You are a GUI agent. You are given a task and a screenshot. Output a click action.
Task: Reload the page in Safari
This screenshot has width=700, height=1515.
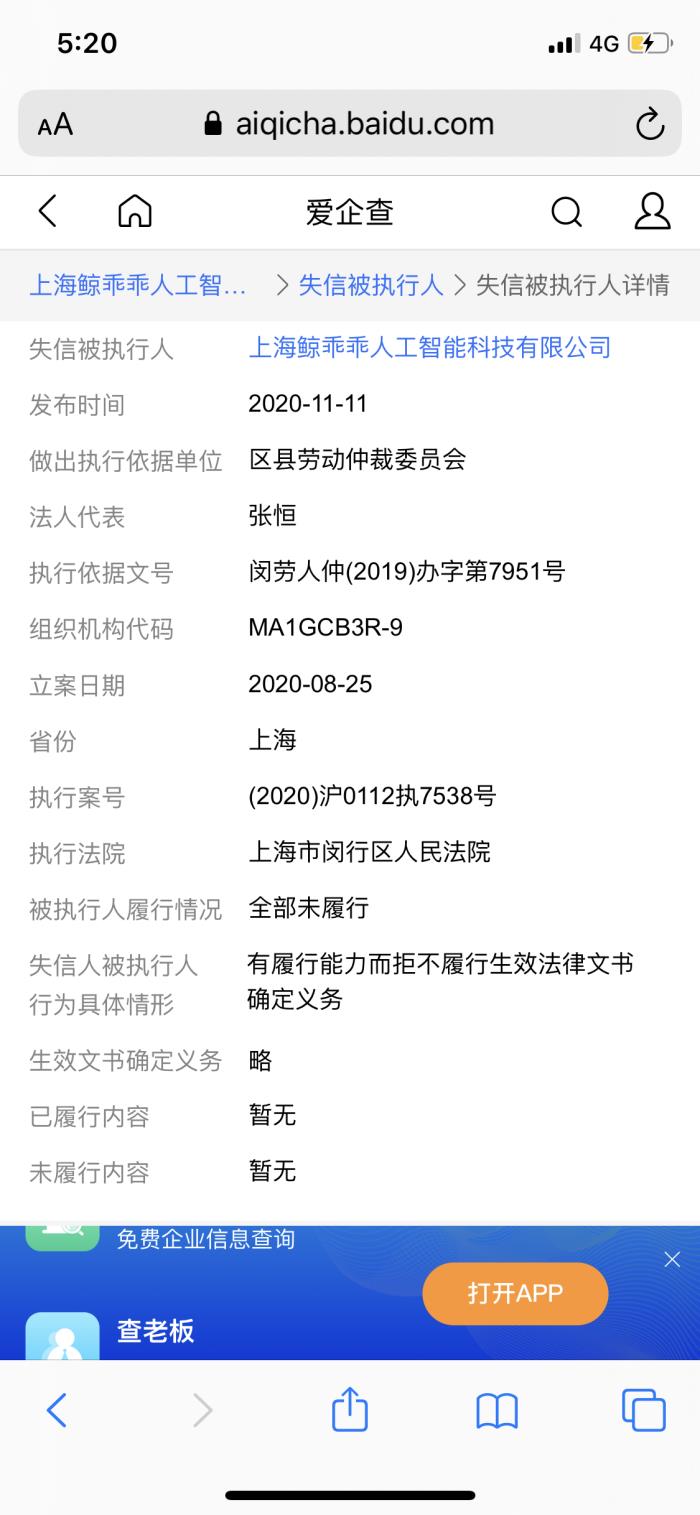pyautogui.click(x=650, y=124)
